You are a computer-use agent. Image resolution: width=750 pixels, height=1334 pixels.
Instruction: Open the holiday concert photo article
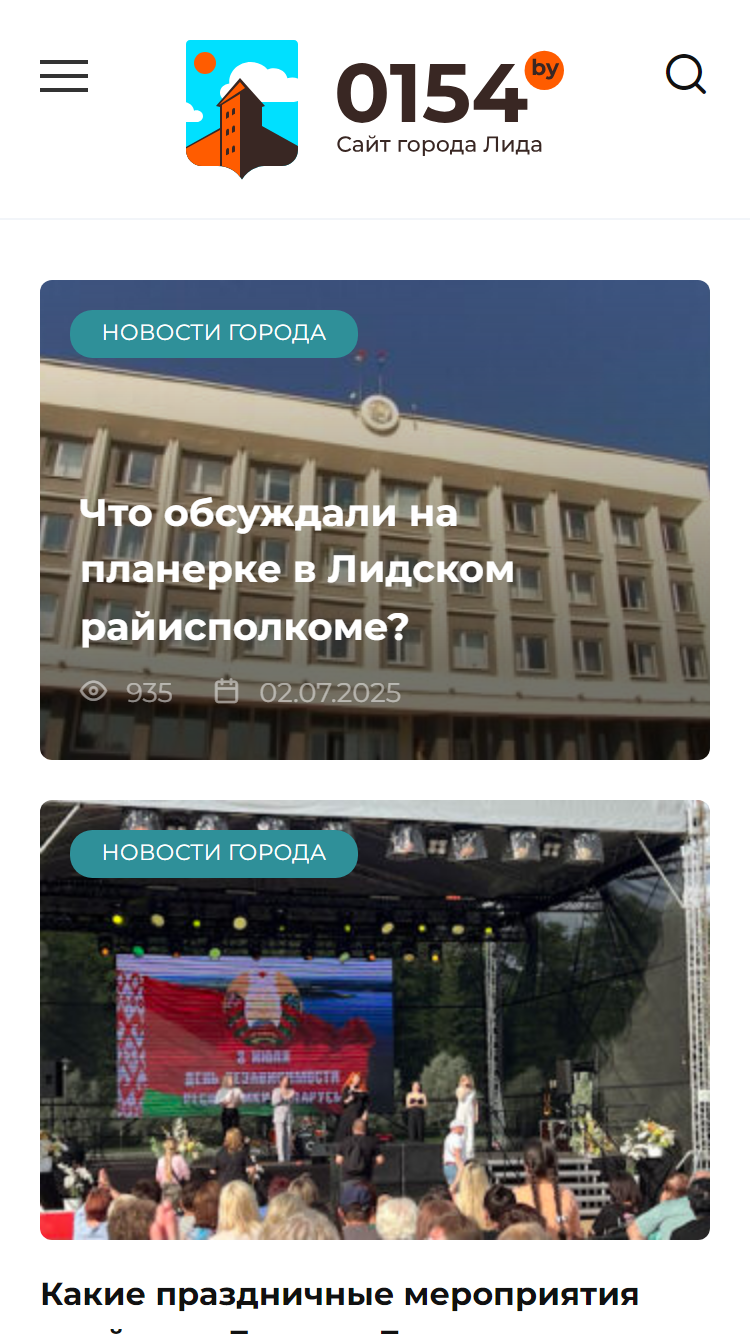pyautogui.click(x=375, y=1020)
